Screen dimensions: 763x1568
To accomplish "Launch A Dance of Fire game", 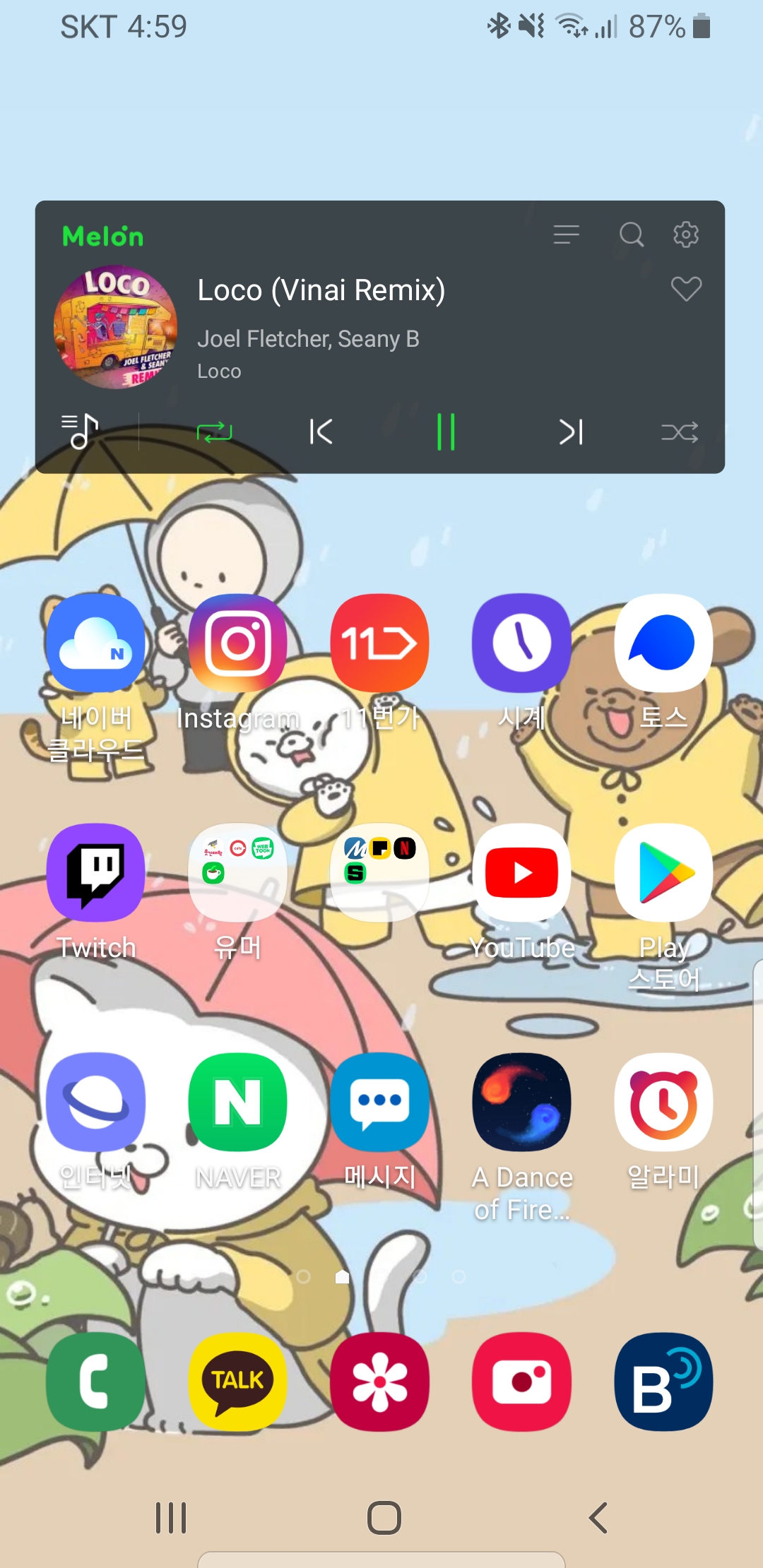I will pos(522,1102).
